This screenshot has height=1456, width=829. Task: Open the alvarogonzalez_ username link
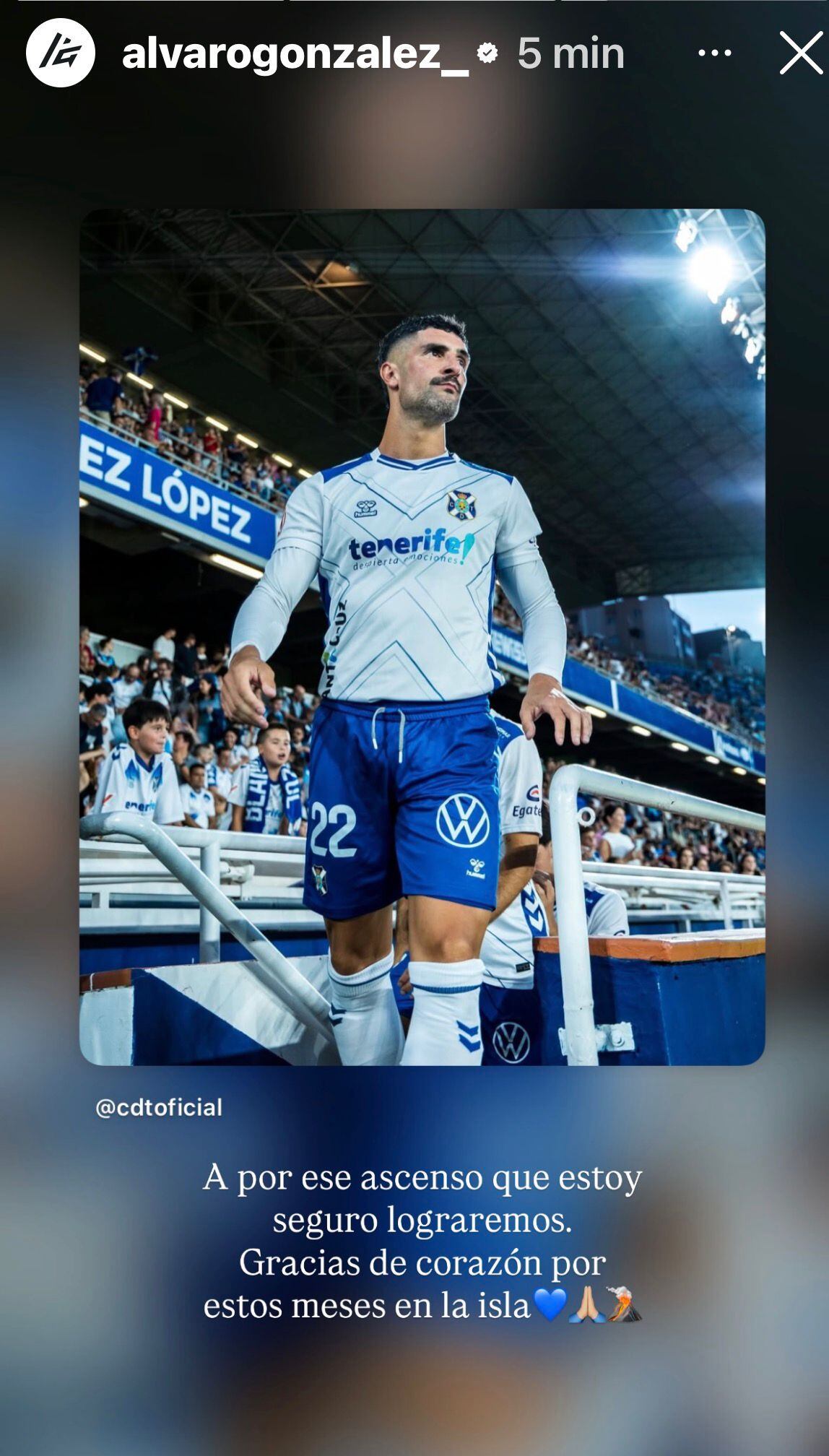[x=295, y=53]
